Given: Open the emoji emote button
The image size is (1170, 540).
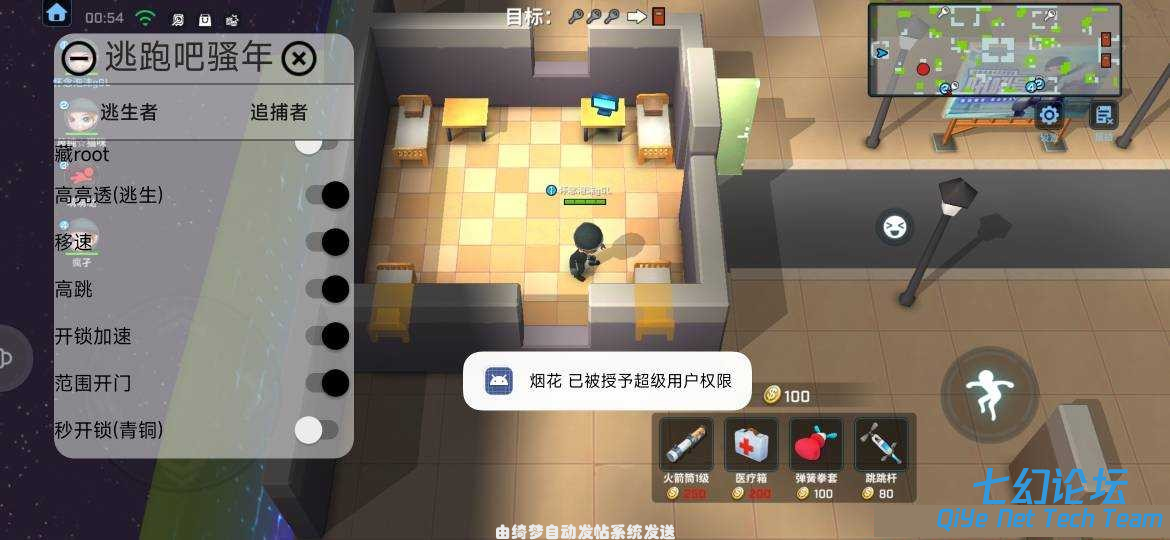Looking at the screenshot, I should [894, 227].
